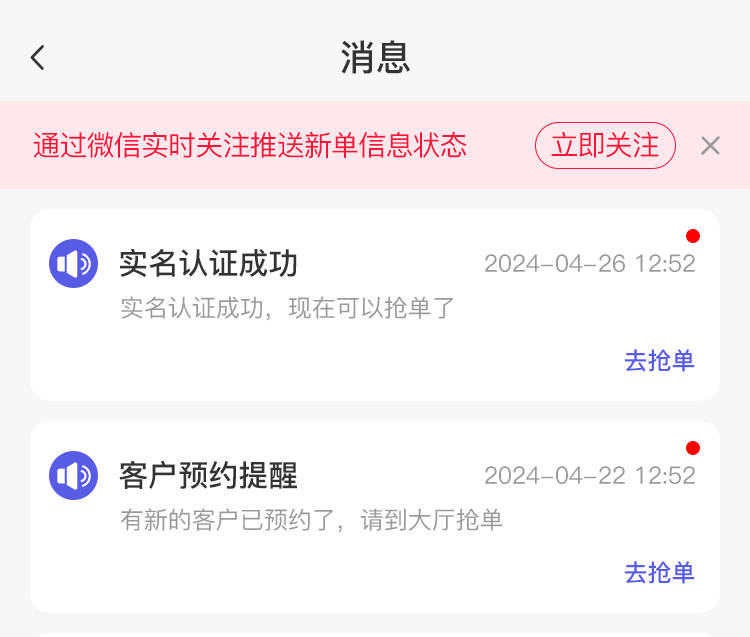Viewport: 750px width, 637px height.
Task: Dismiss the WeChat follow banner
Action: (x=710, y=146)
